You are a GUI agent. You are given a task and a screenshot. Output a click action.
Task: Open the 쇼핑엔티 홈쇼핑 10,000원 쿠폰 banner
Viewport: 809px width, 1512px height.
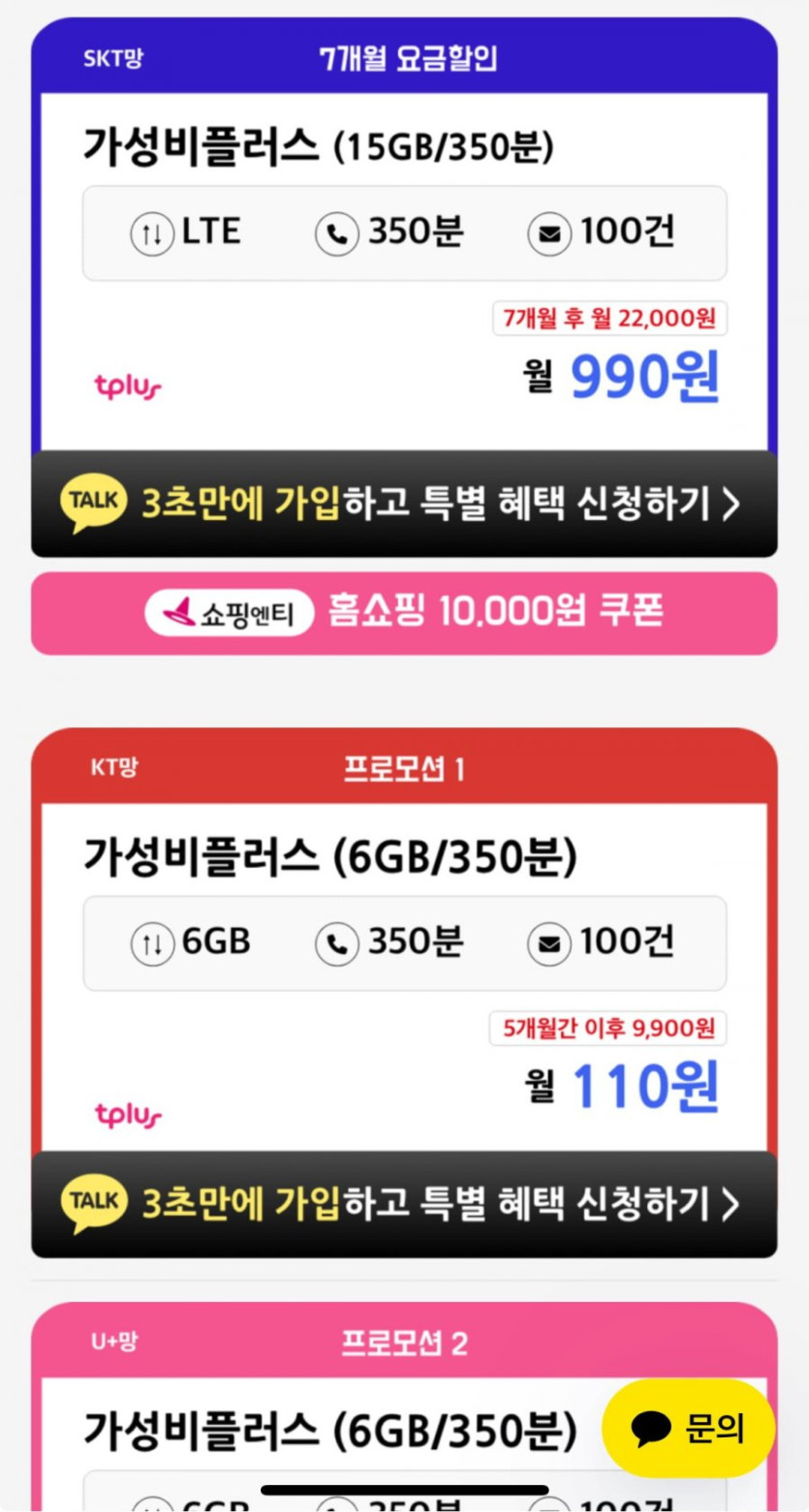404,613
